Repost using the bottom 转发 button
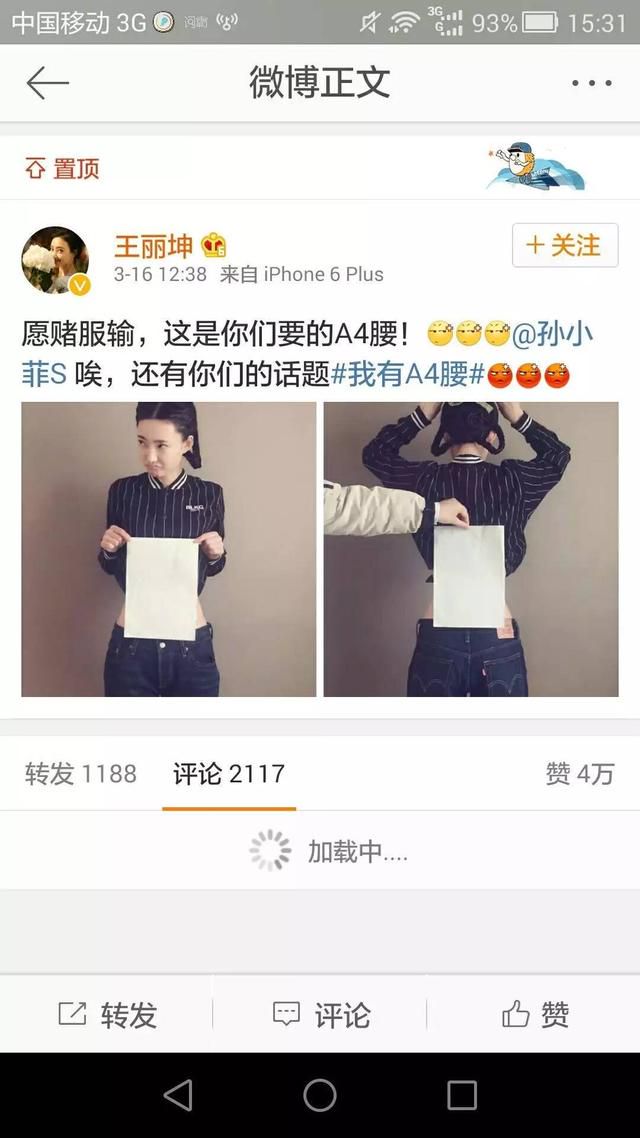Image resolution: width=640 pixels, height=1138 pixels. tap(107, 1014)
